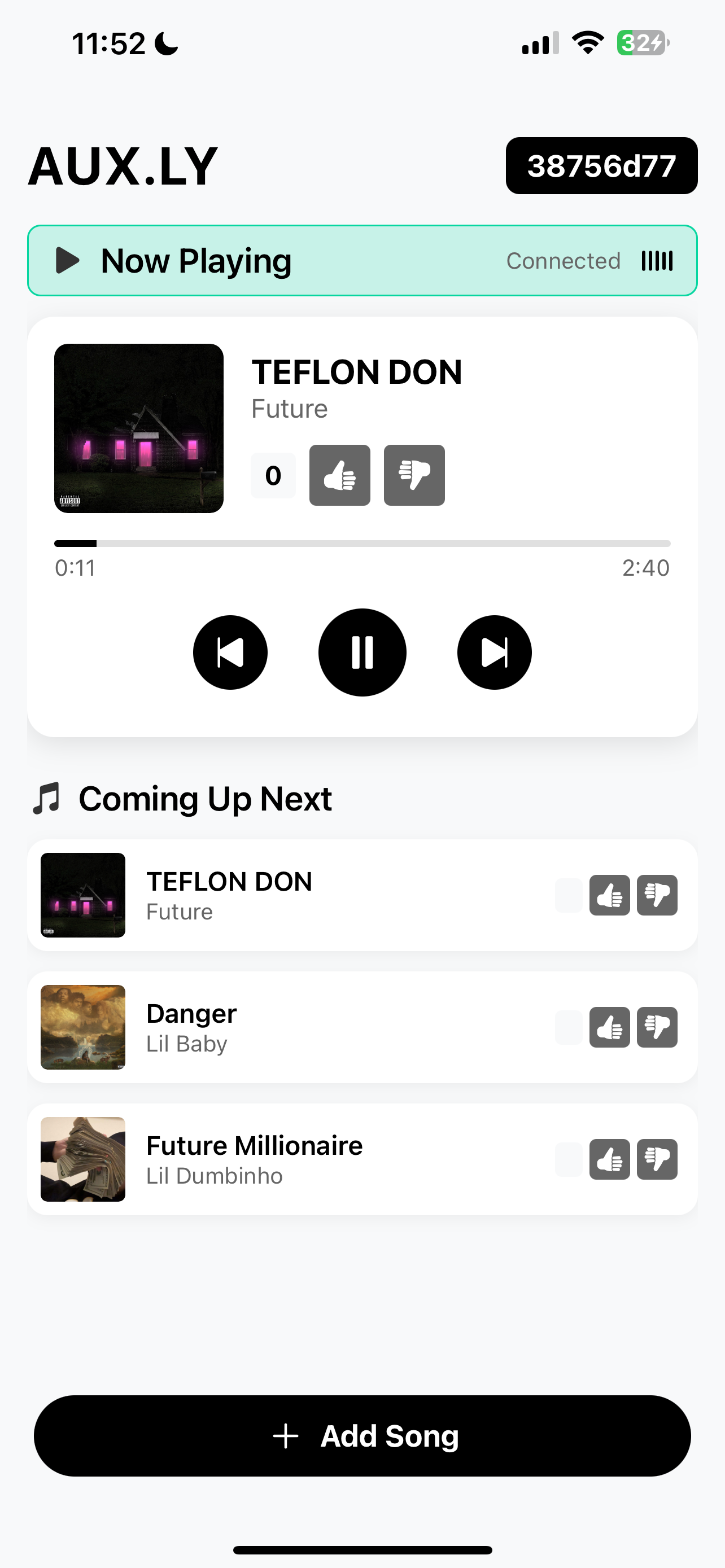Dislike Danger by Lil Baby in queue

657,1027
